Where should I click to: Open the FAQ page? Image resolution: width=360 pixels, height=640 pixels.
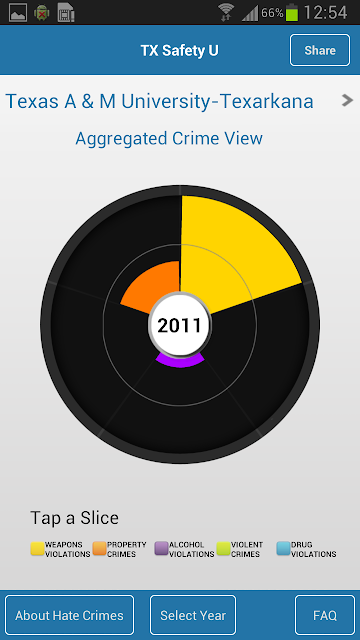coord(325,615)
